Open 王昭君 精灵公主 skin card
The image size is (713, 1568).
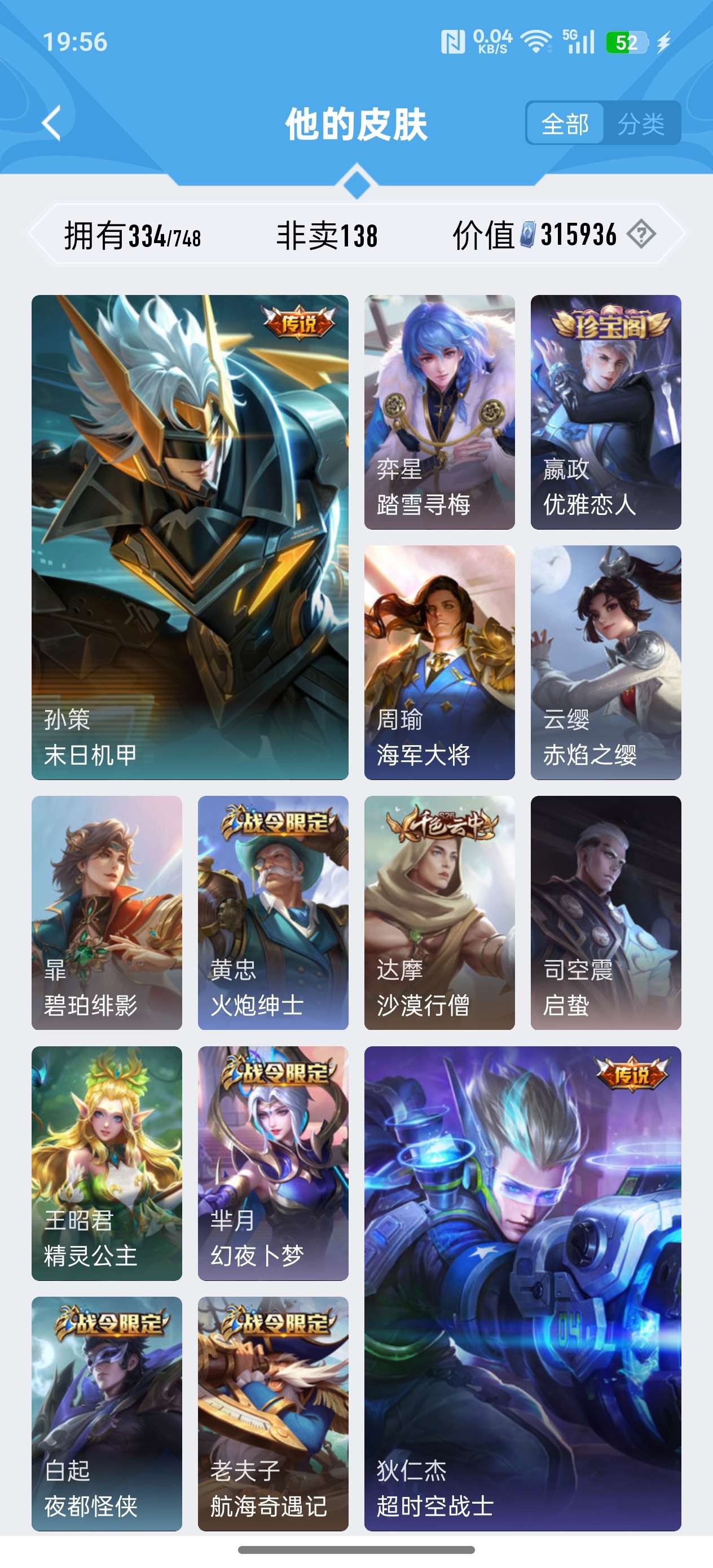pyautogui.click(x=107, y=1163)
